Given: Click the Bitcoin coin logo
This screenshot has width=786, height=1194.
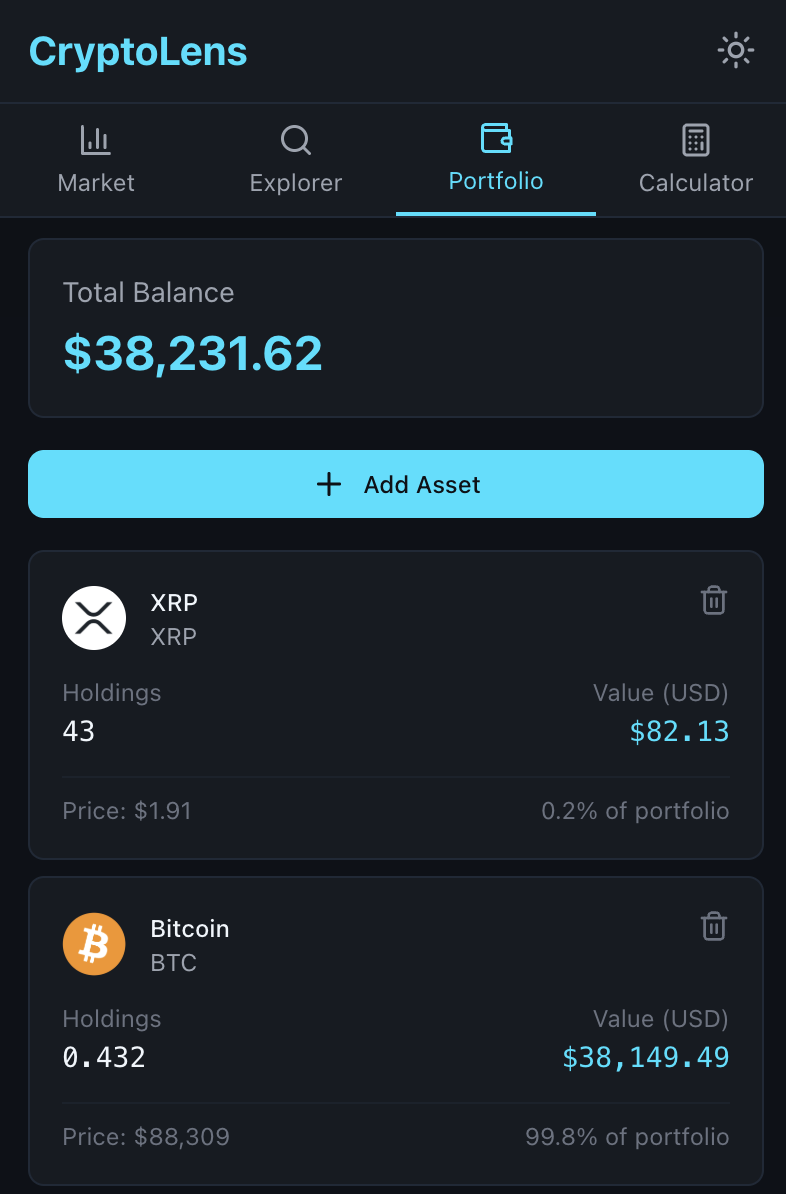Looking at the screenshot, I should point(94,943).
